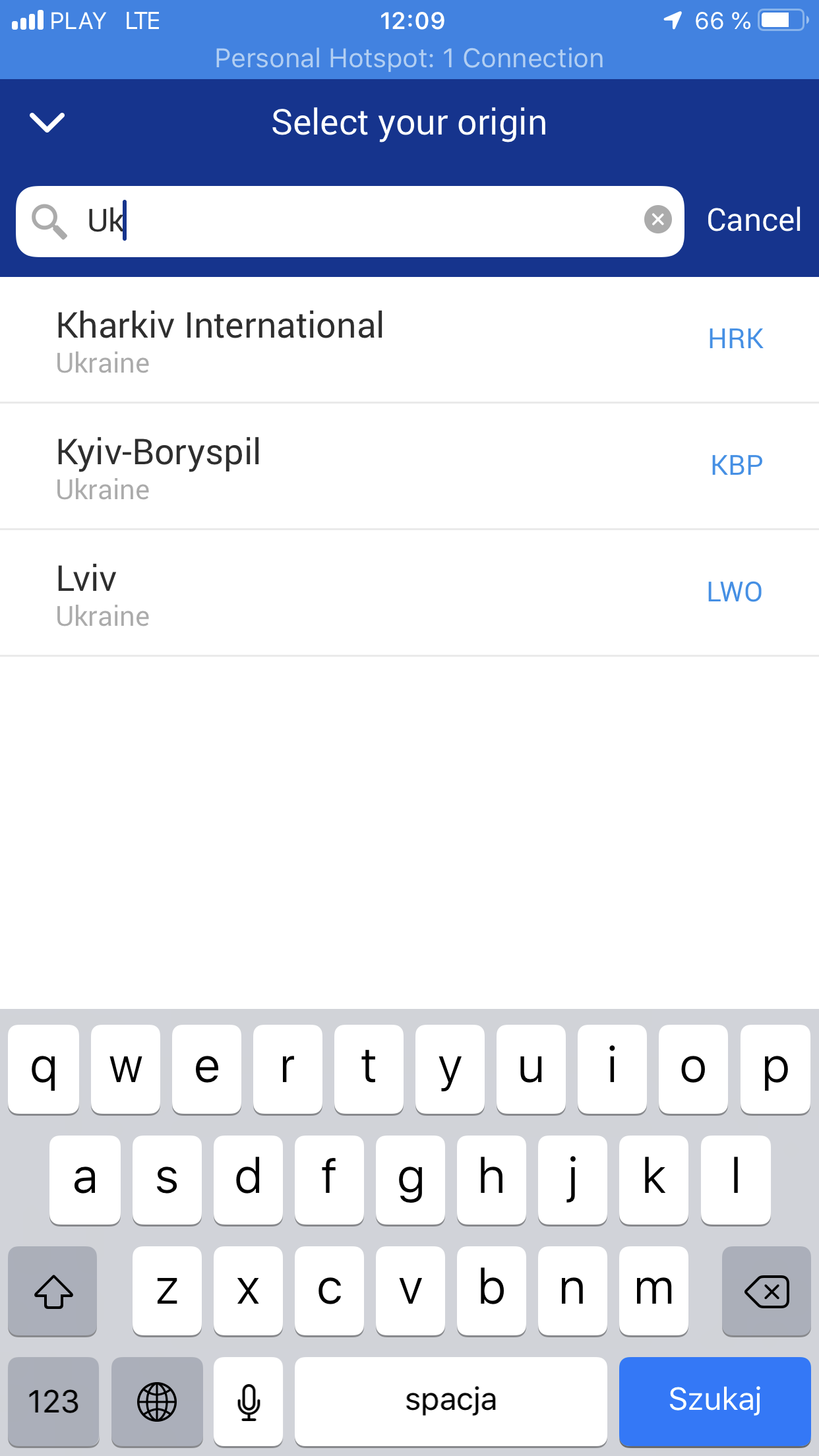
Task: Tap the origin search field
Action: click(363, 221)
